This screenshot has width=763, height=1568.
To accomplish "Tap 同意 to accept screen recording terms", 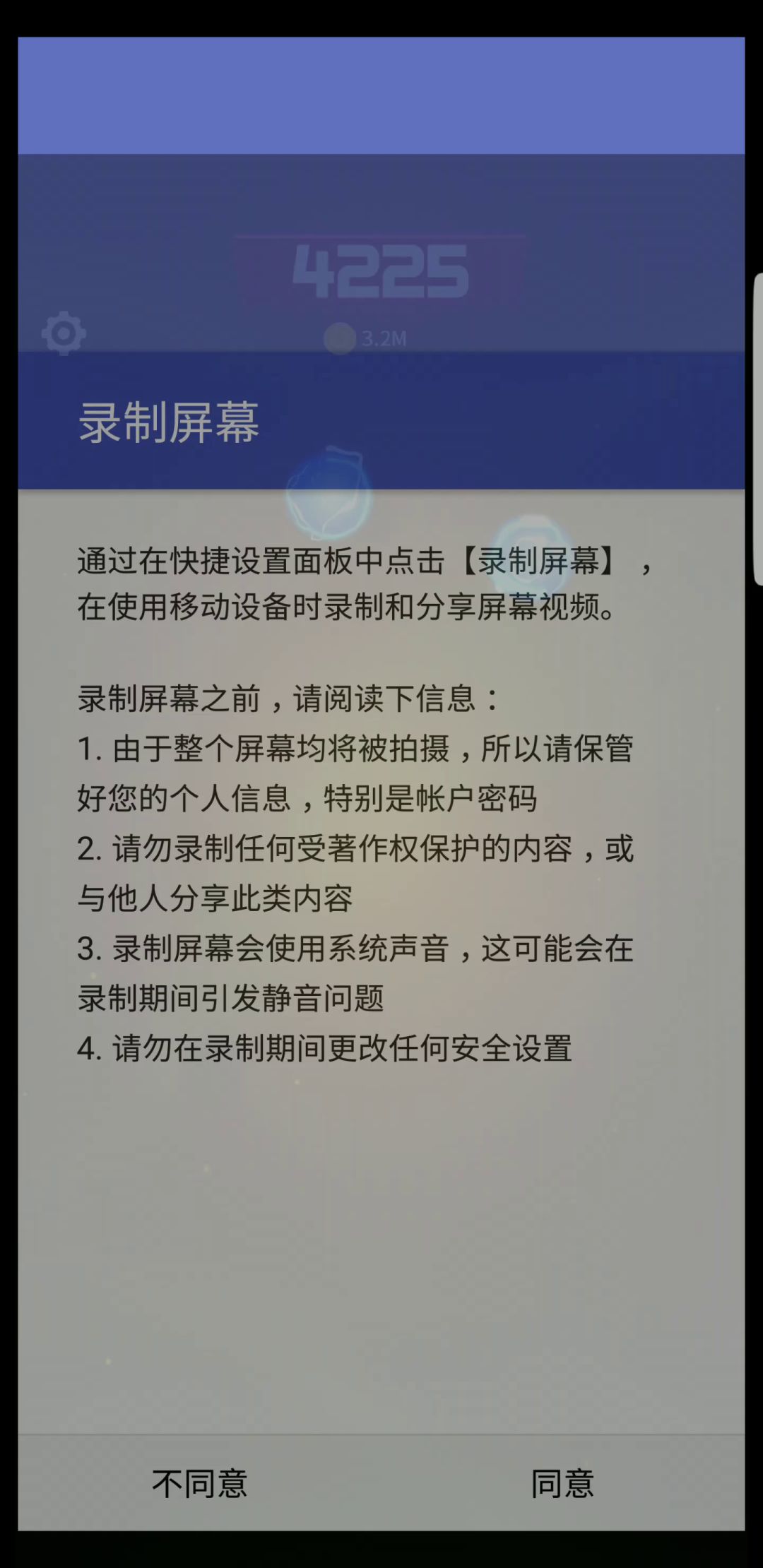I will pyautogui.click(x=562, y=1483).
